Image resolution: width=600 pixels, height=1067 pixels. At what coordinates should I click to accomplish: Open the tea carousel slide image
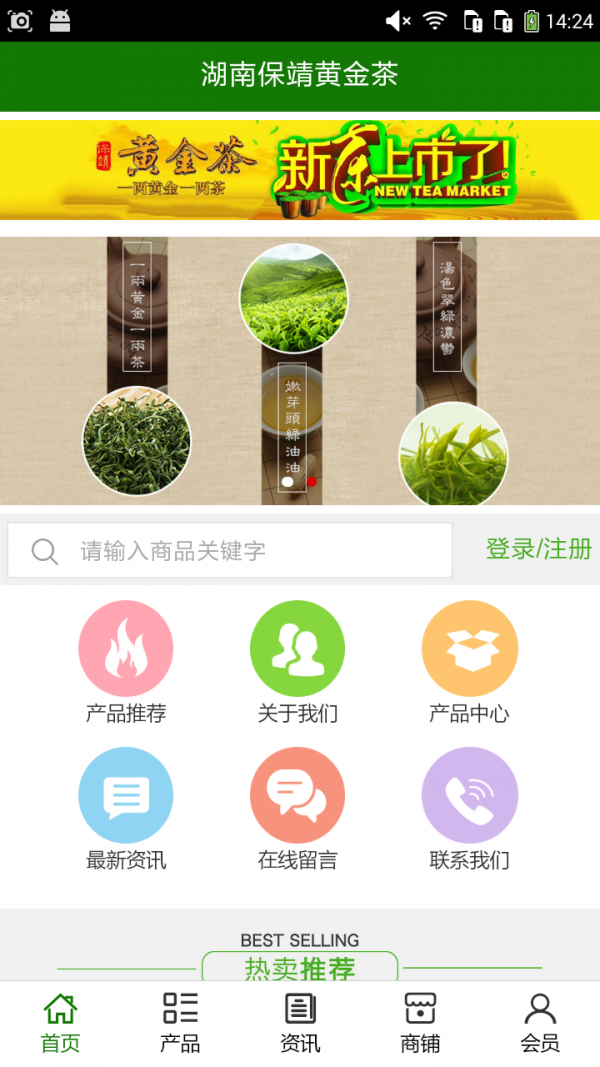[x=300, y=370]
